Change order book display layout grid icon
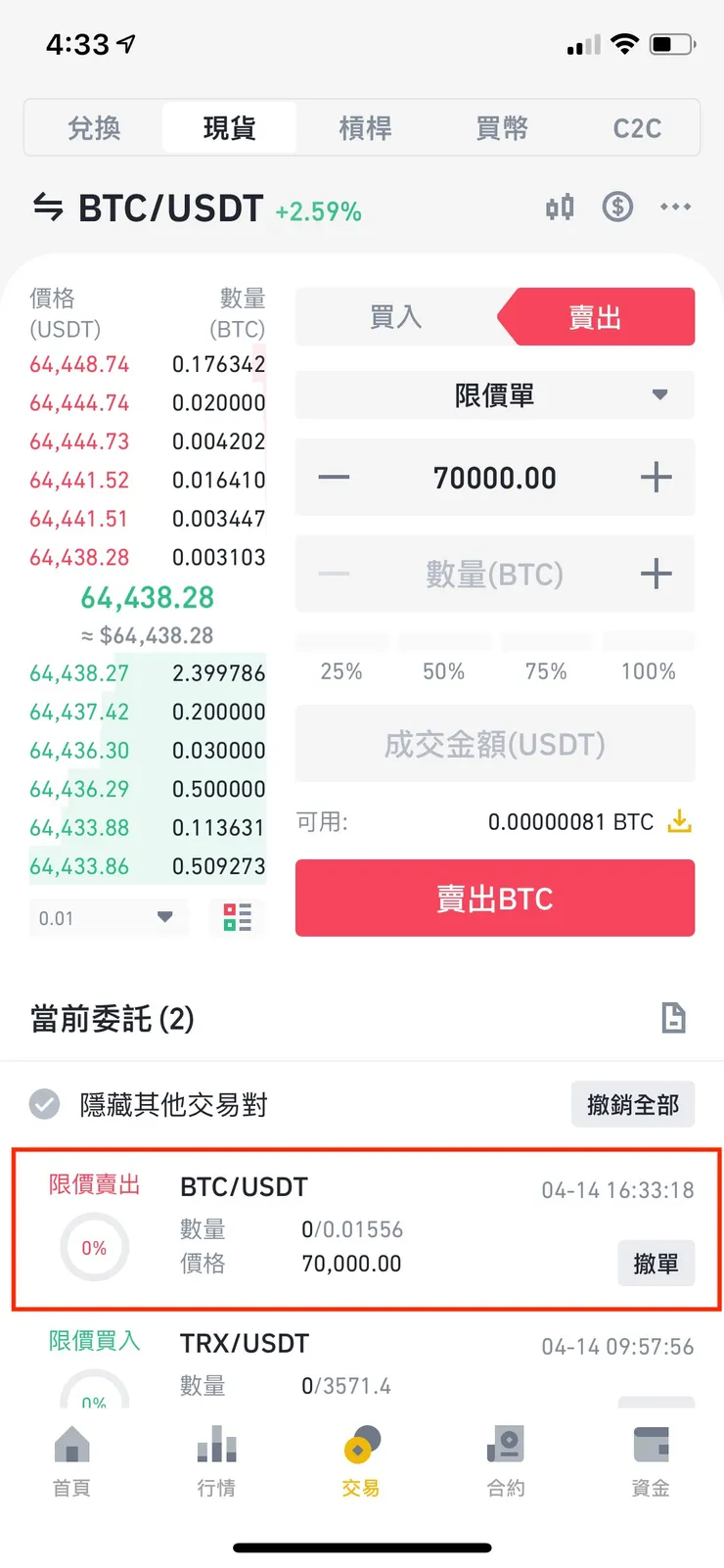 click(x=237, y=918)
